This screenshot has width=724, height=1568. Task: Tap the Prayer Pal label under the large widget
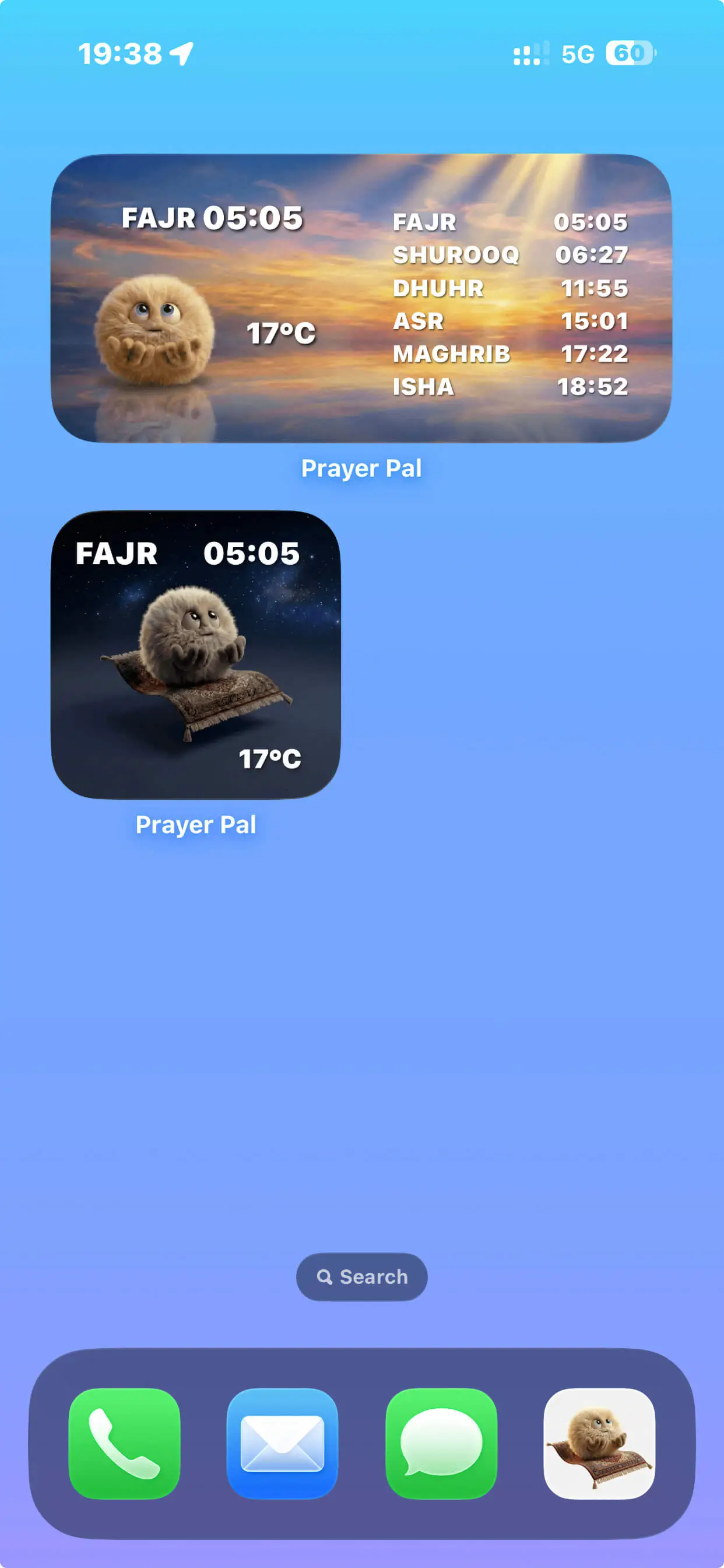coord(361,468)
